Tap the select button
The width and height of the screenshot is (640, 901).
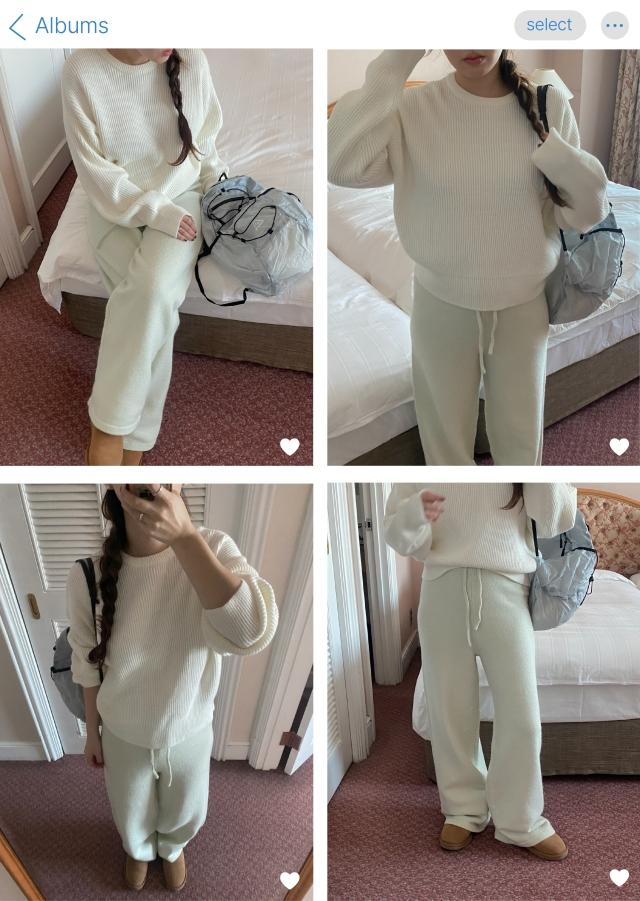point(549,25)
